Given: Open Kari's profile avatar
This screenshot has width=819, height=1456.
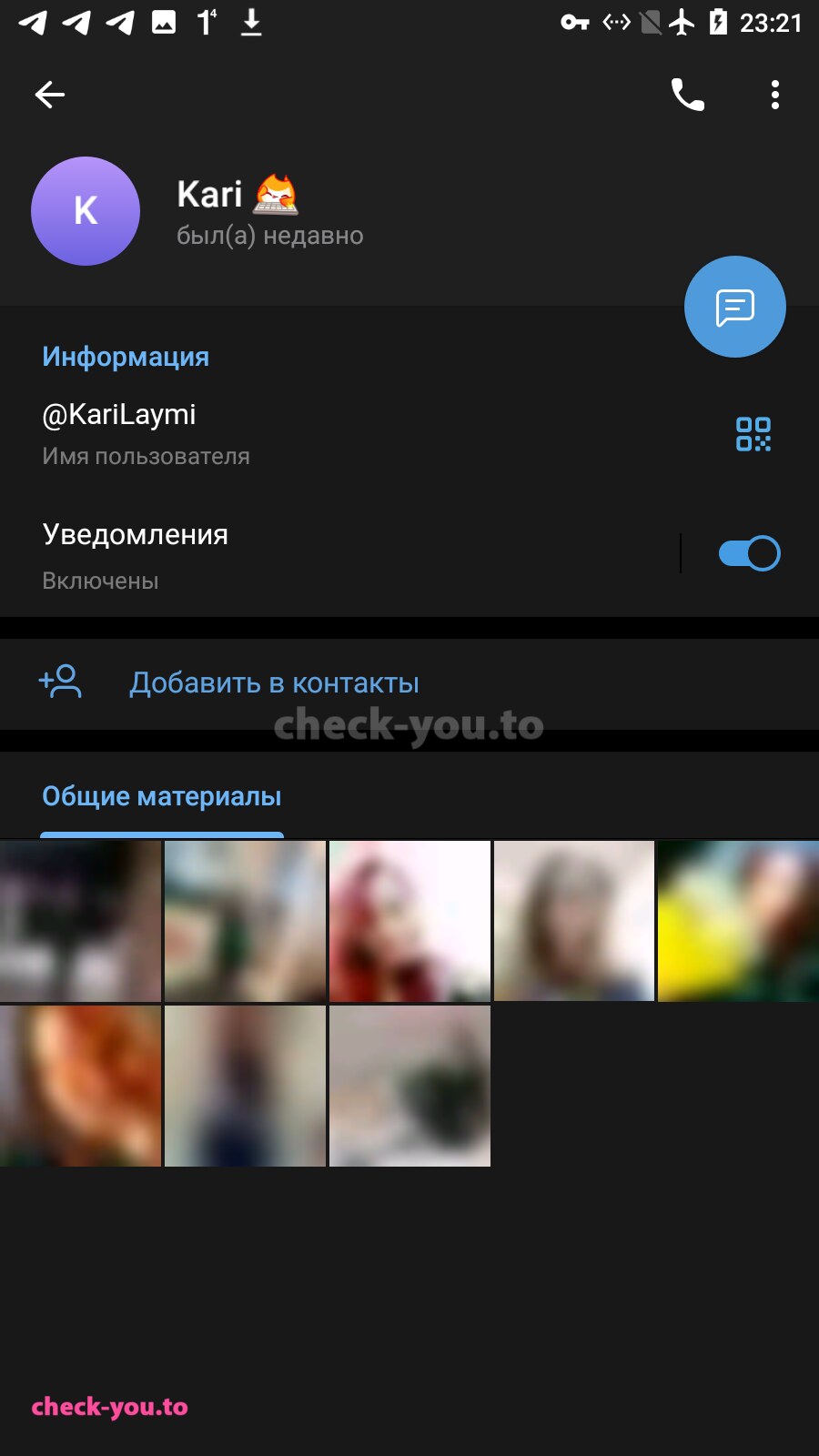Looking at the screenshot, I should [x=86, y=211].
